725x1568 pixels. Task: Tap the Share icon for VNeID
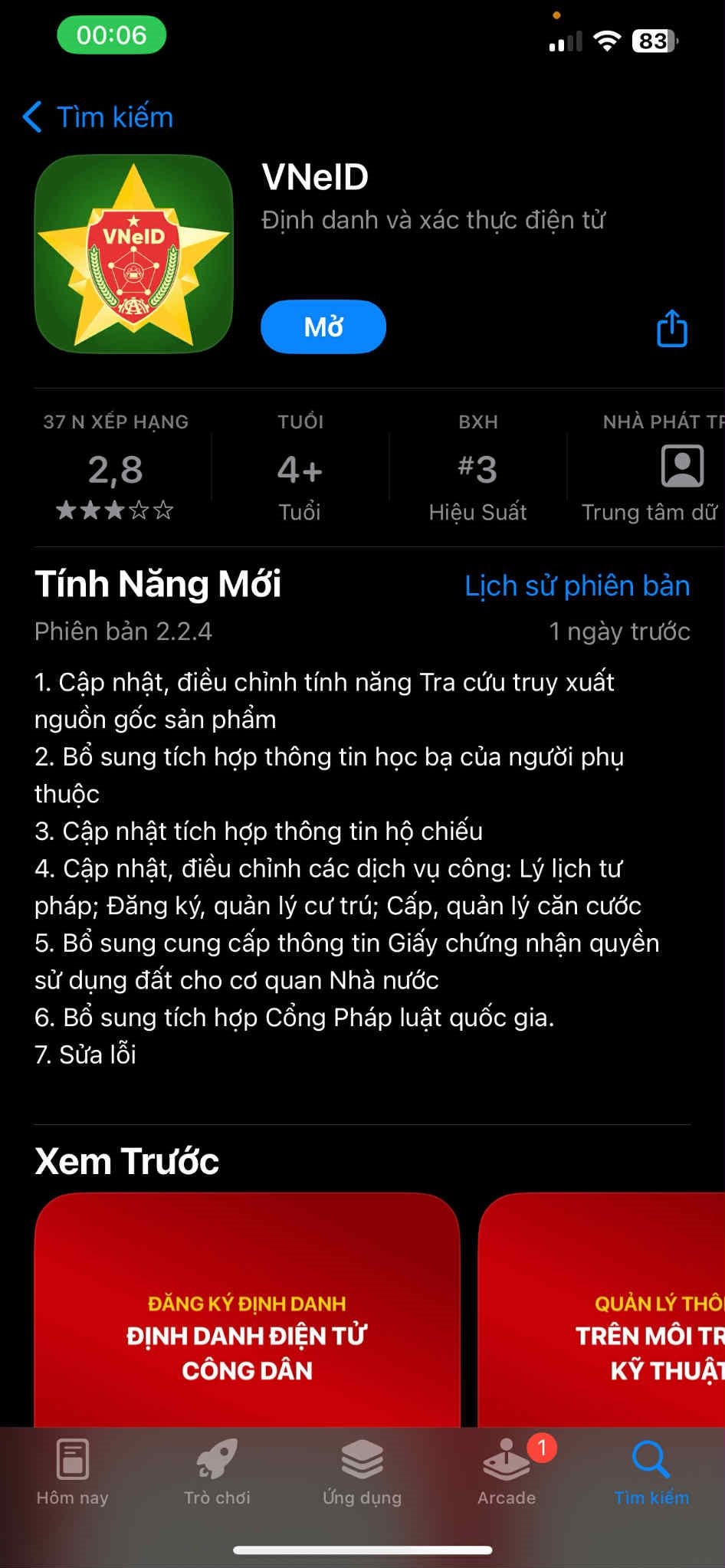[x=671, y=328]
